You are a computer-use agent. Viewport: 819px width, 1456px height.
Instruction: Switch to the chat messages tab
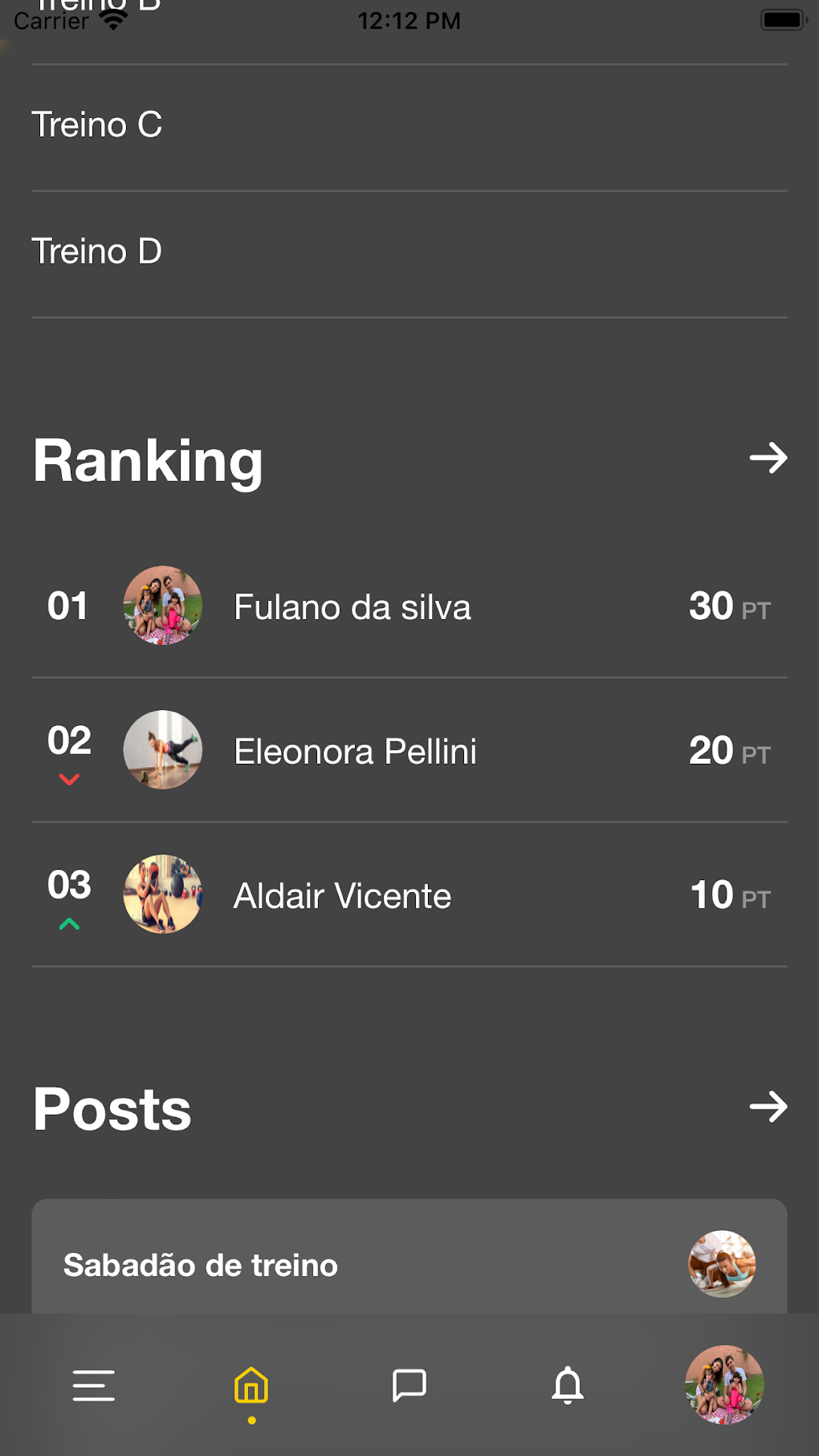coord(409,1385)
